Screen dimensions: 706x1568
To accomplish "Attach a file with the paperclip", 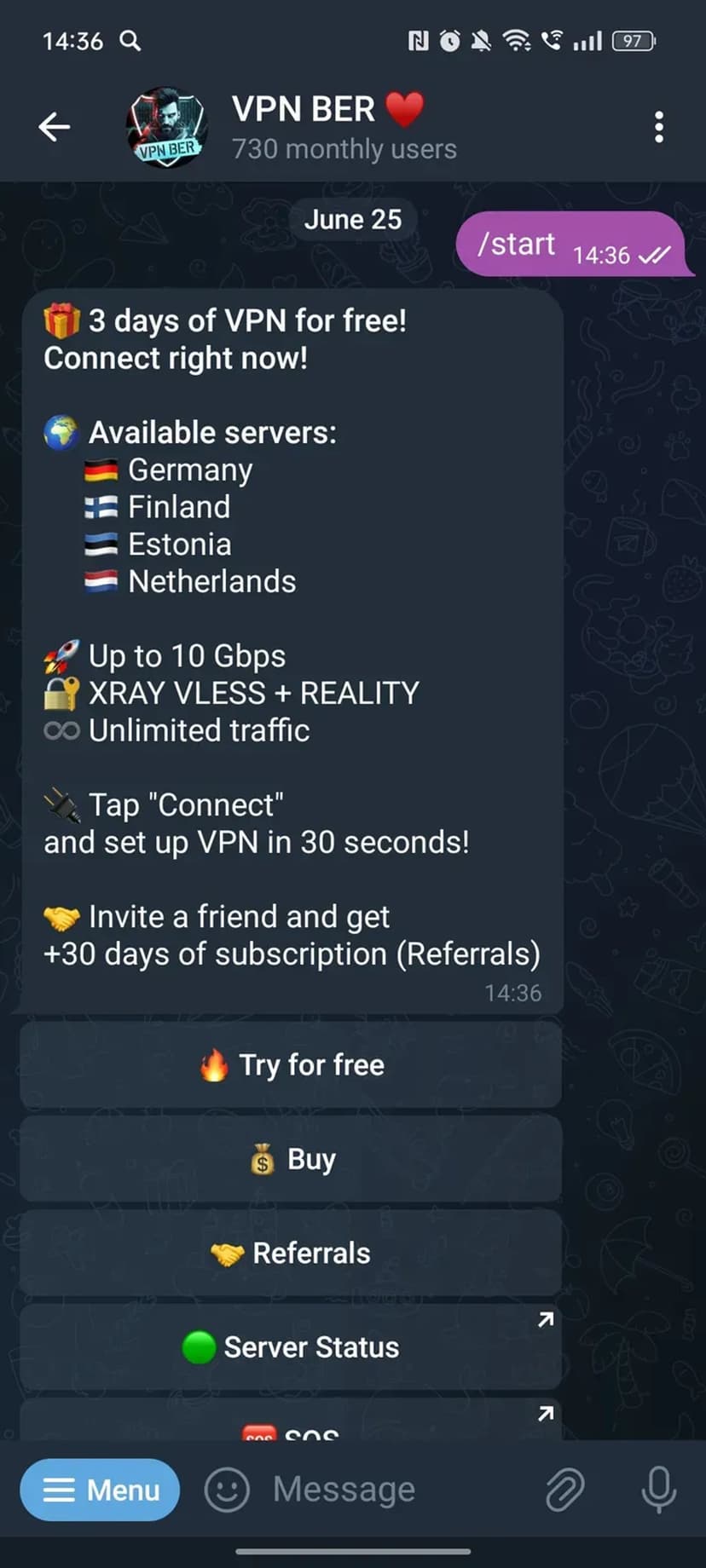I will pyautogui.click(x=564, y=1490).
